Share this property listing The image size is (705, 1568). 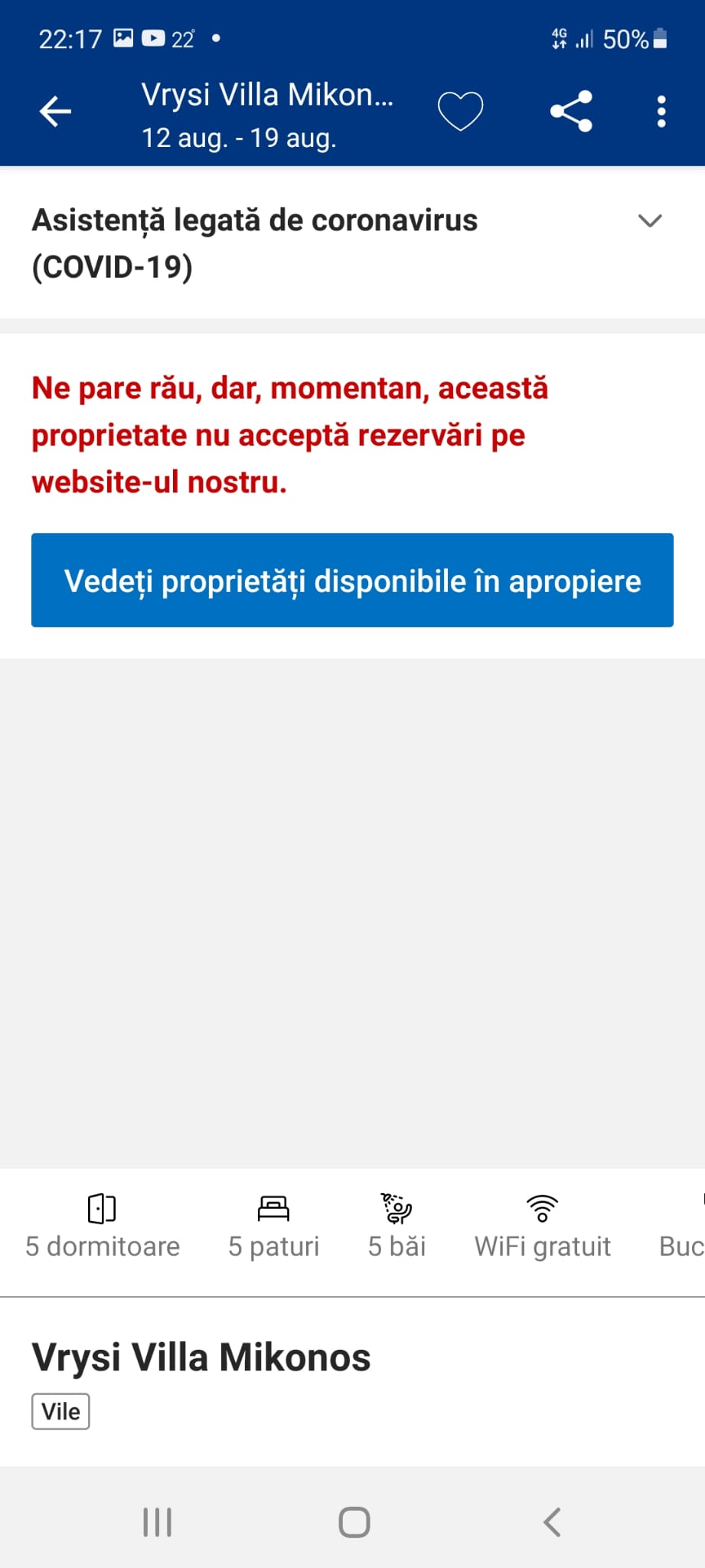571,112
